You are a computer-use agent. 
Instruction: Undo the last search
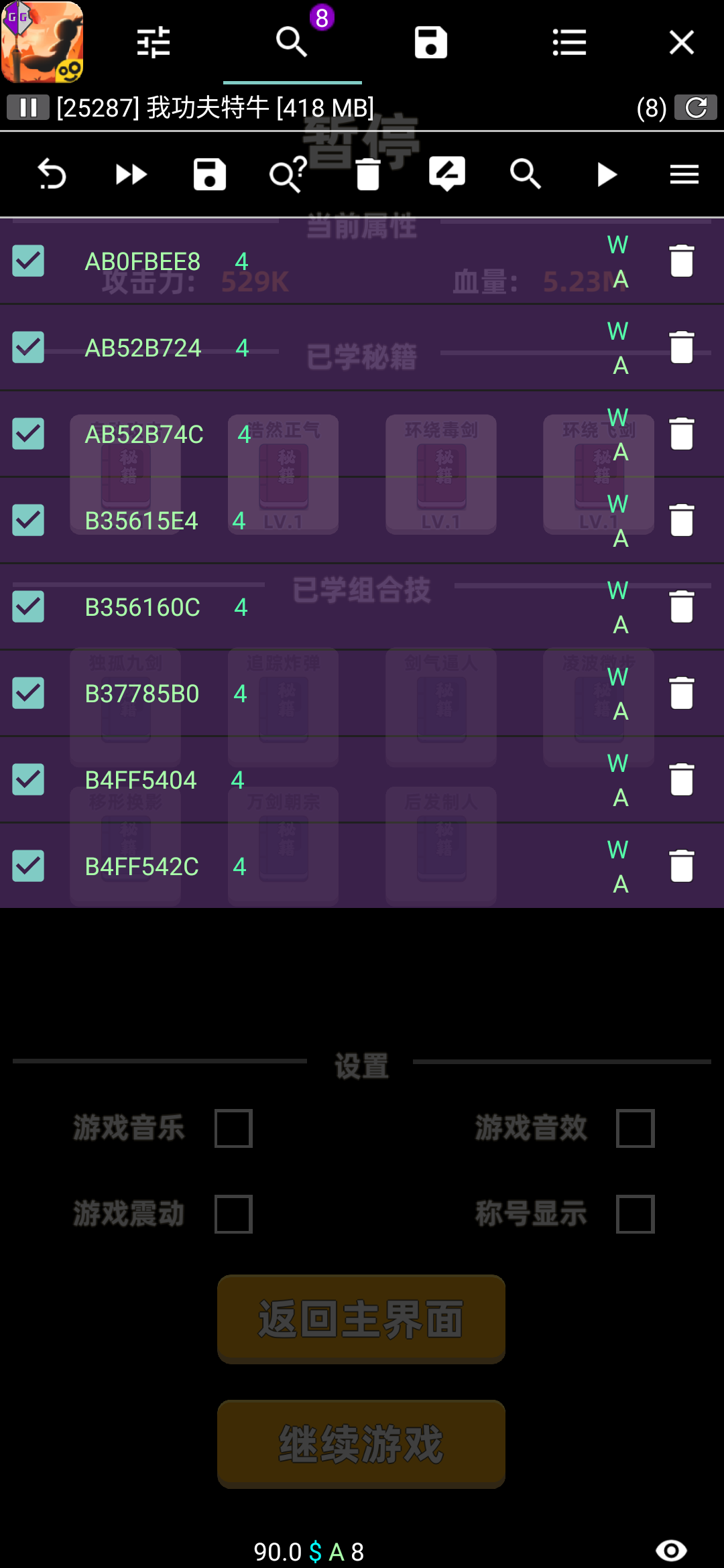pos(52,175)
